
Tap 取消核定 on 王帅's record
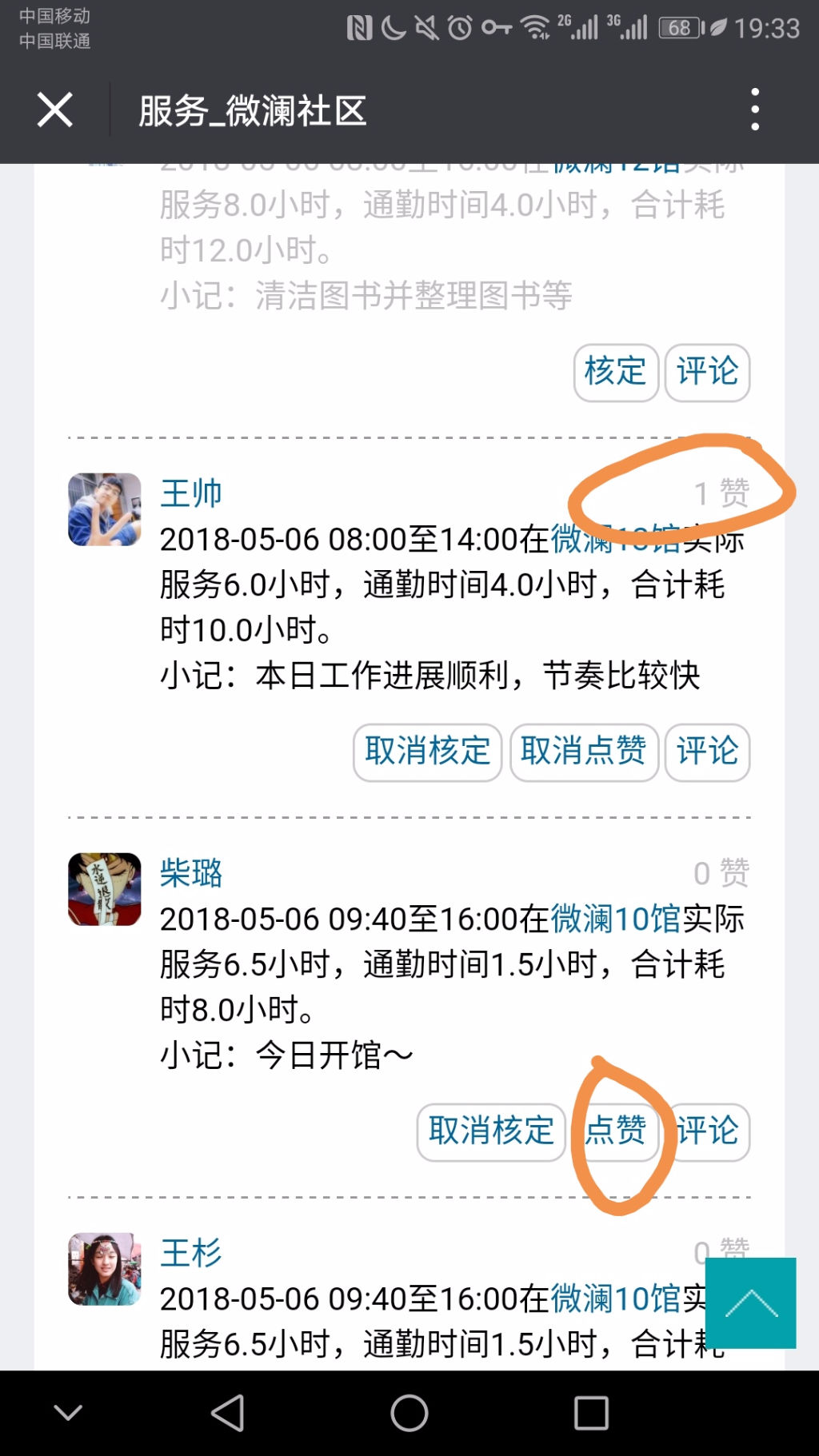(427, 752)
